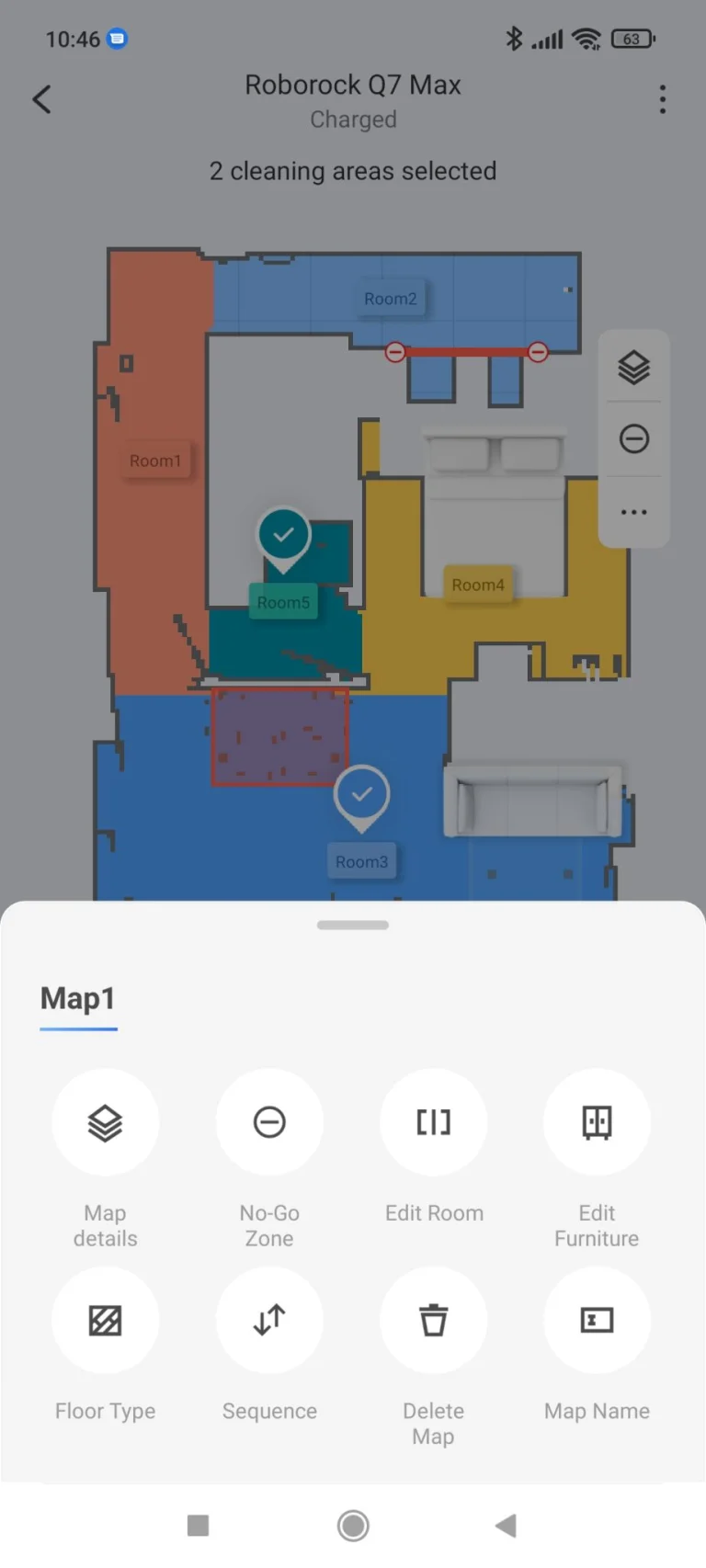Open recent apps with the square button
Viewport: 706px width, 1568px height.
(198, 1526)
